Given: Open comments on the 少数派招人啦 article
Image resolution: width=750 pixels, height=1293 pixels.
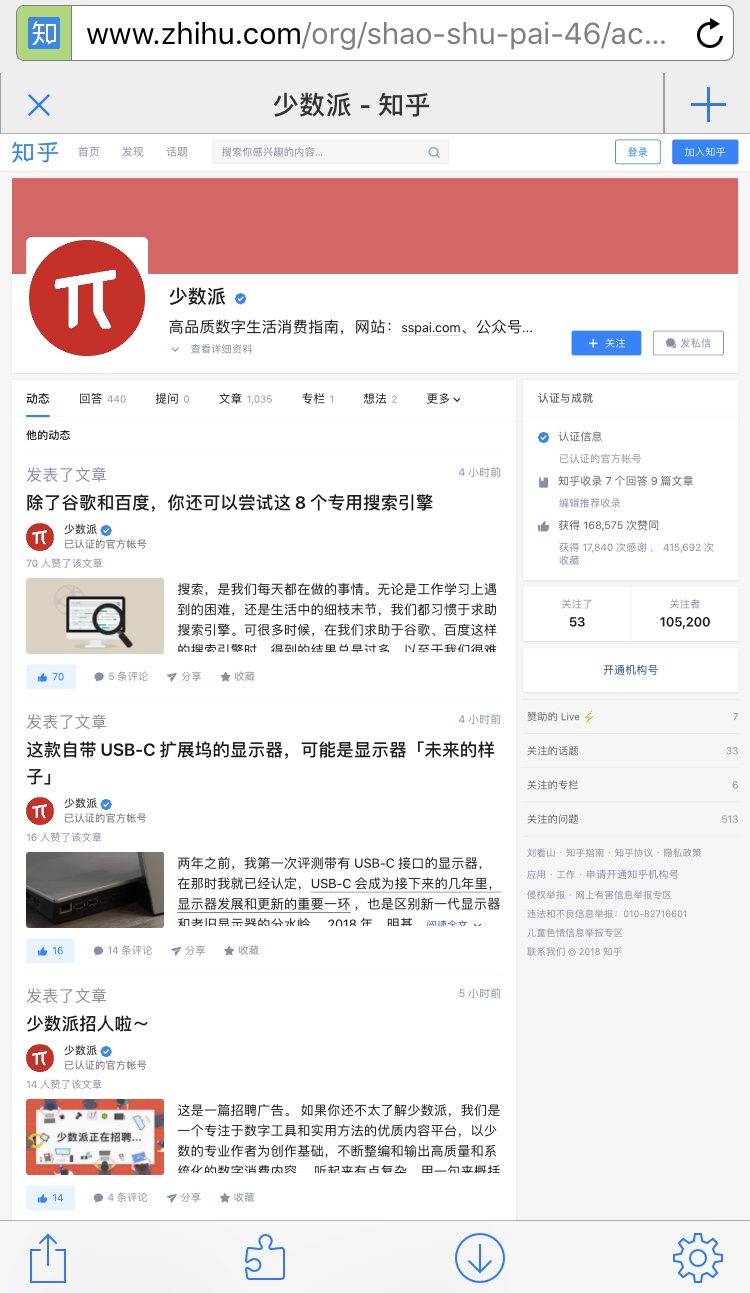Looking at the screenshot, I should [x=121, y=1198].
